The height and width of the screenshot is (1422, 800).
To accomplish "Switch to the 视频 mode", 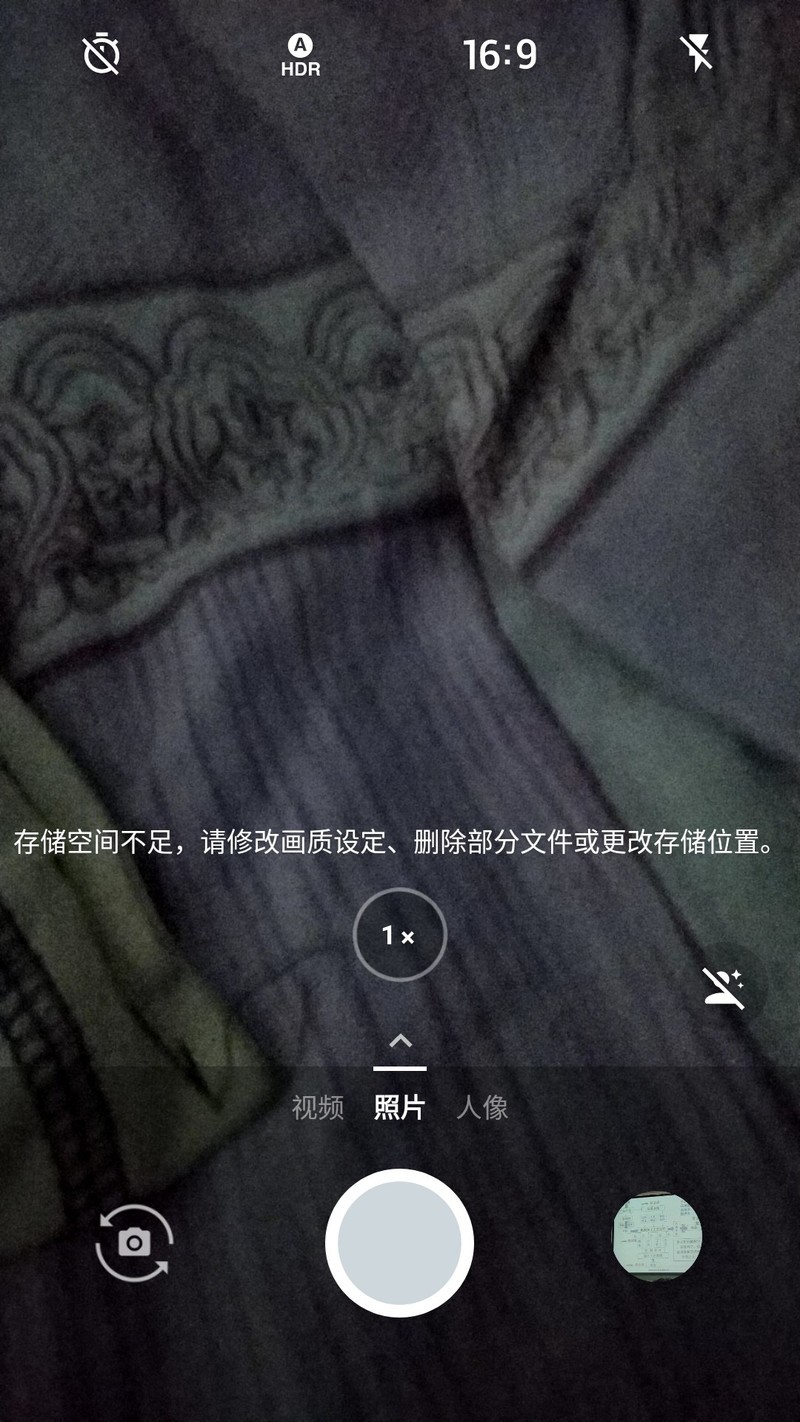I will tap(317, 1107).
